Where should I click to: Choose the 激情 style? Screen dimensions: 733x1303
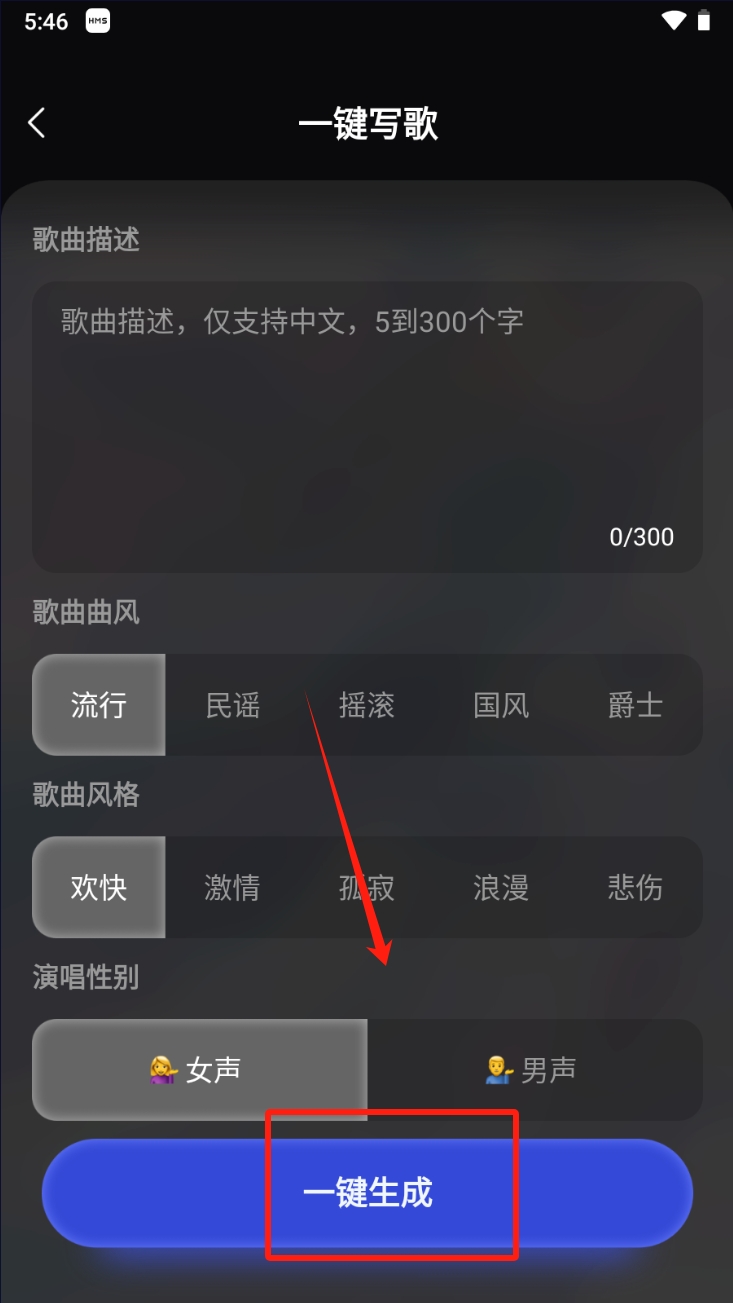pyautogui.click(x=233, y=887)
